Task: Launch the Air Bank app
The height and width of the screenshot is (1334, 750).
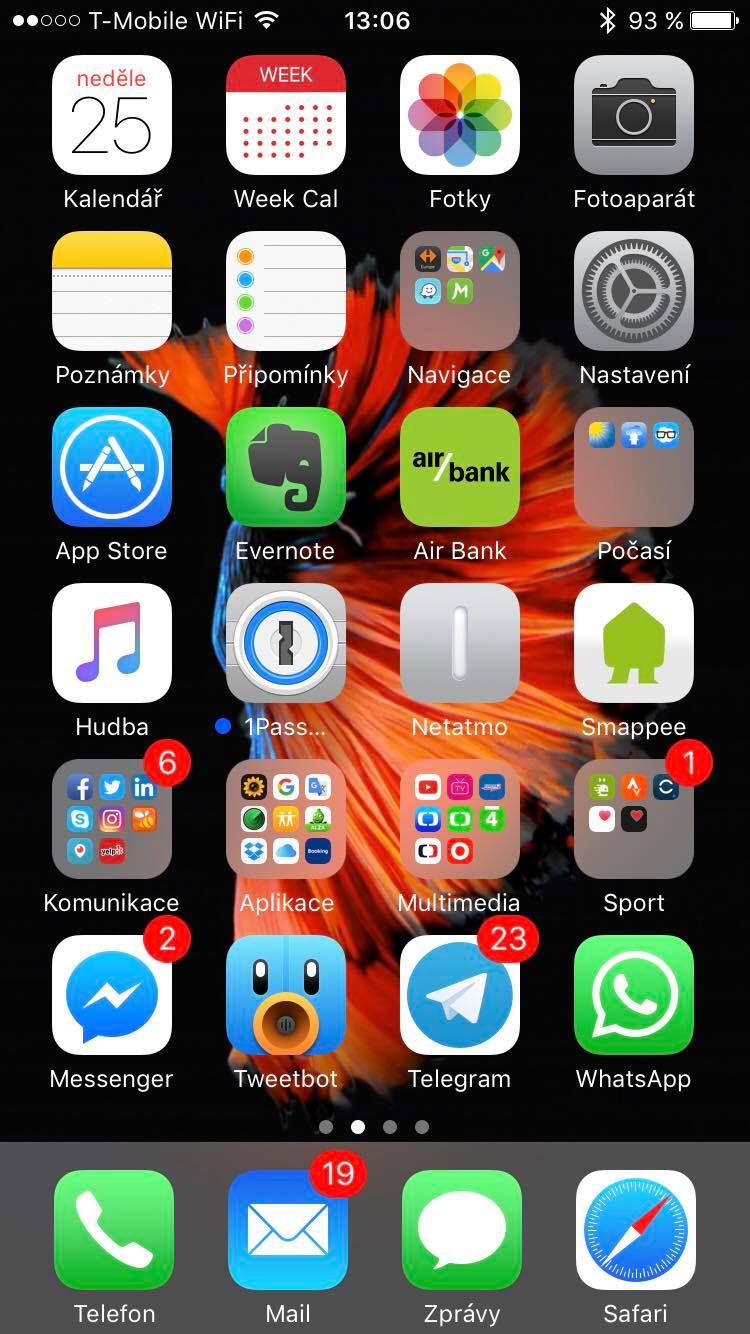Action: click(x=460, y=467)
